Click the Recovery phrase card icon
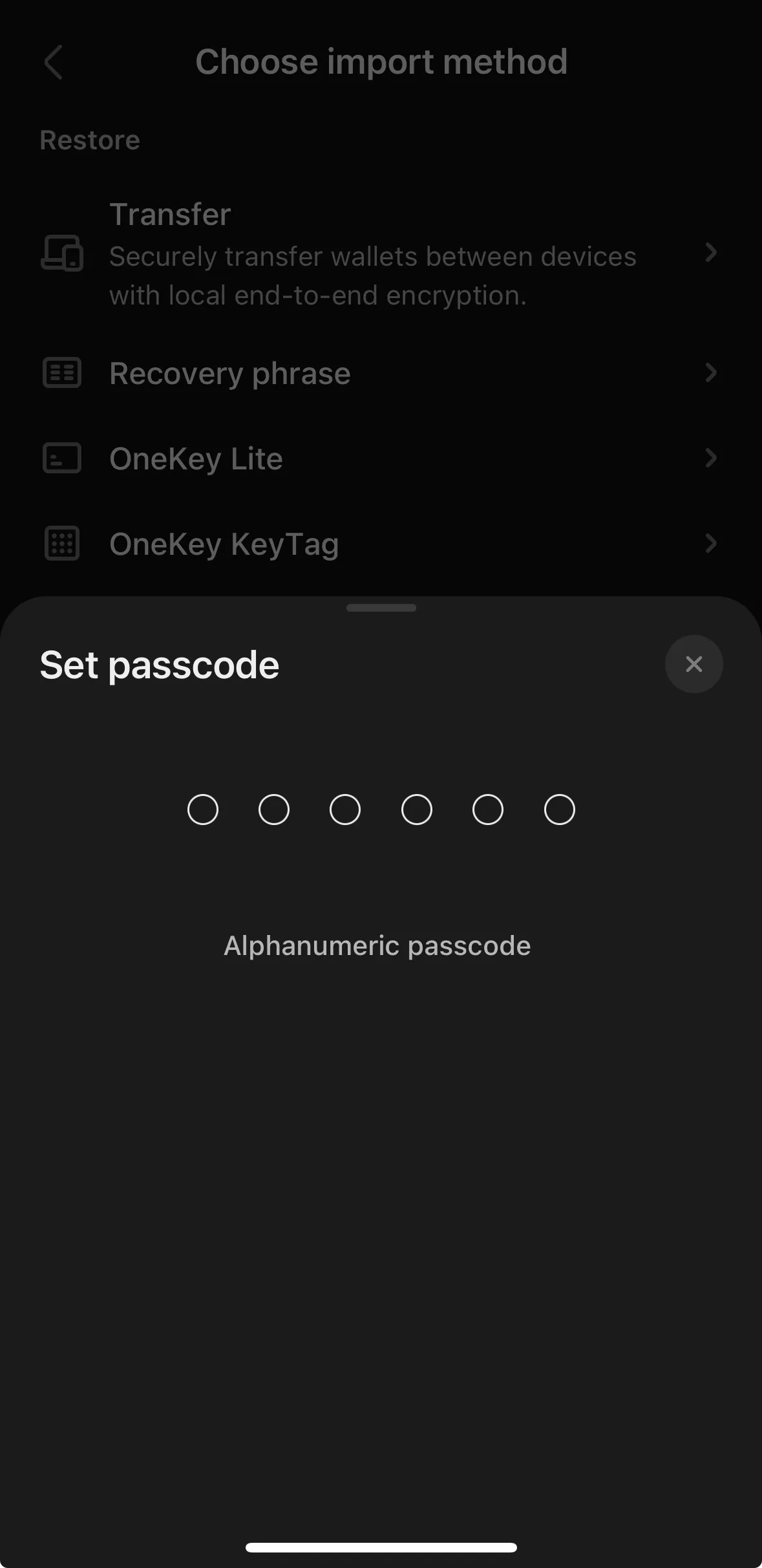The height and width of the screenshot is (1568, 762). (62, 373)
